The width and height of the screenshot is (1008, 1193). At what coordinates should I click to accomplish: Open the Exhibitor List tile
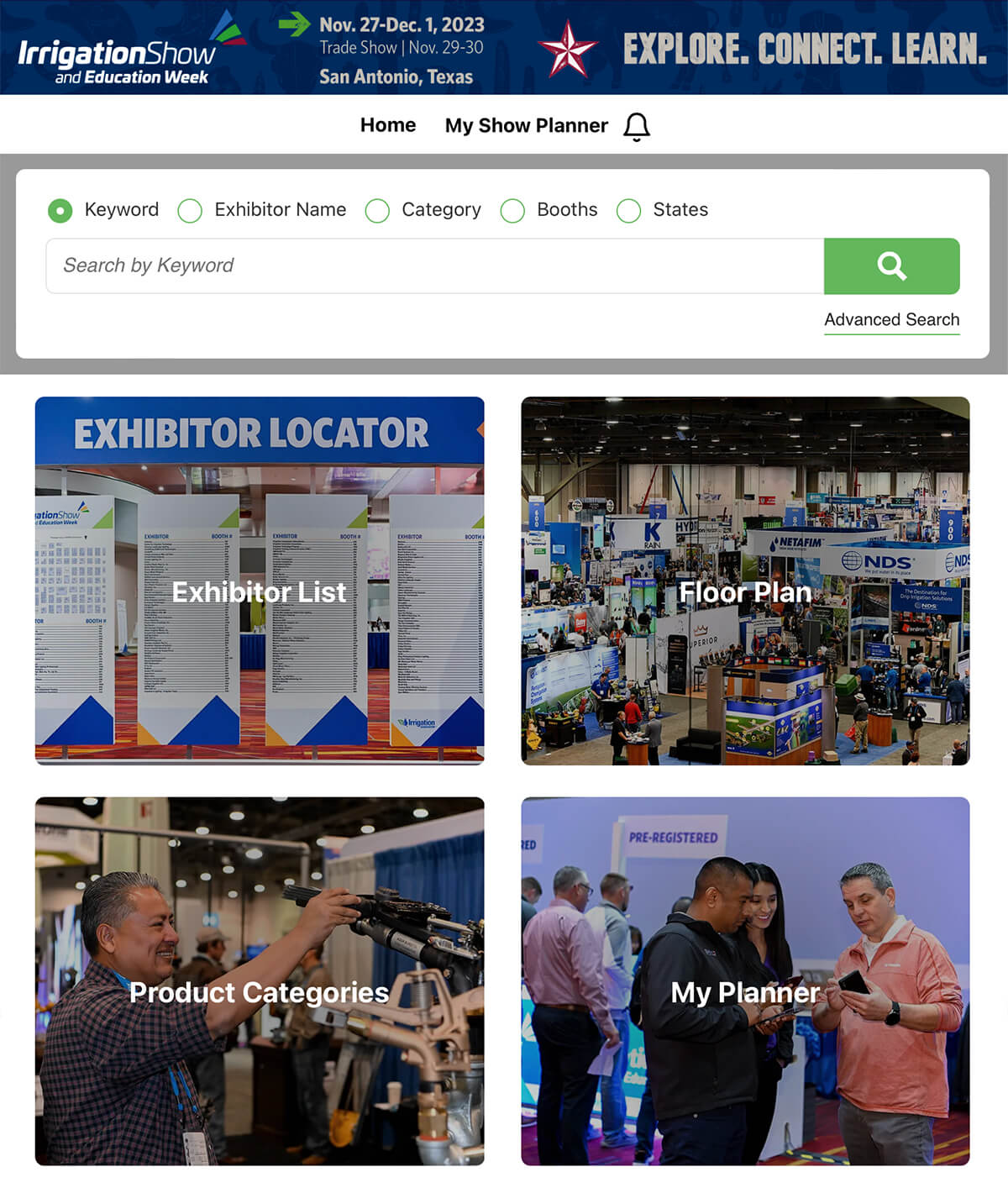click(260, 581)
